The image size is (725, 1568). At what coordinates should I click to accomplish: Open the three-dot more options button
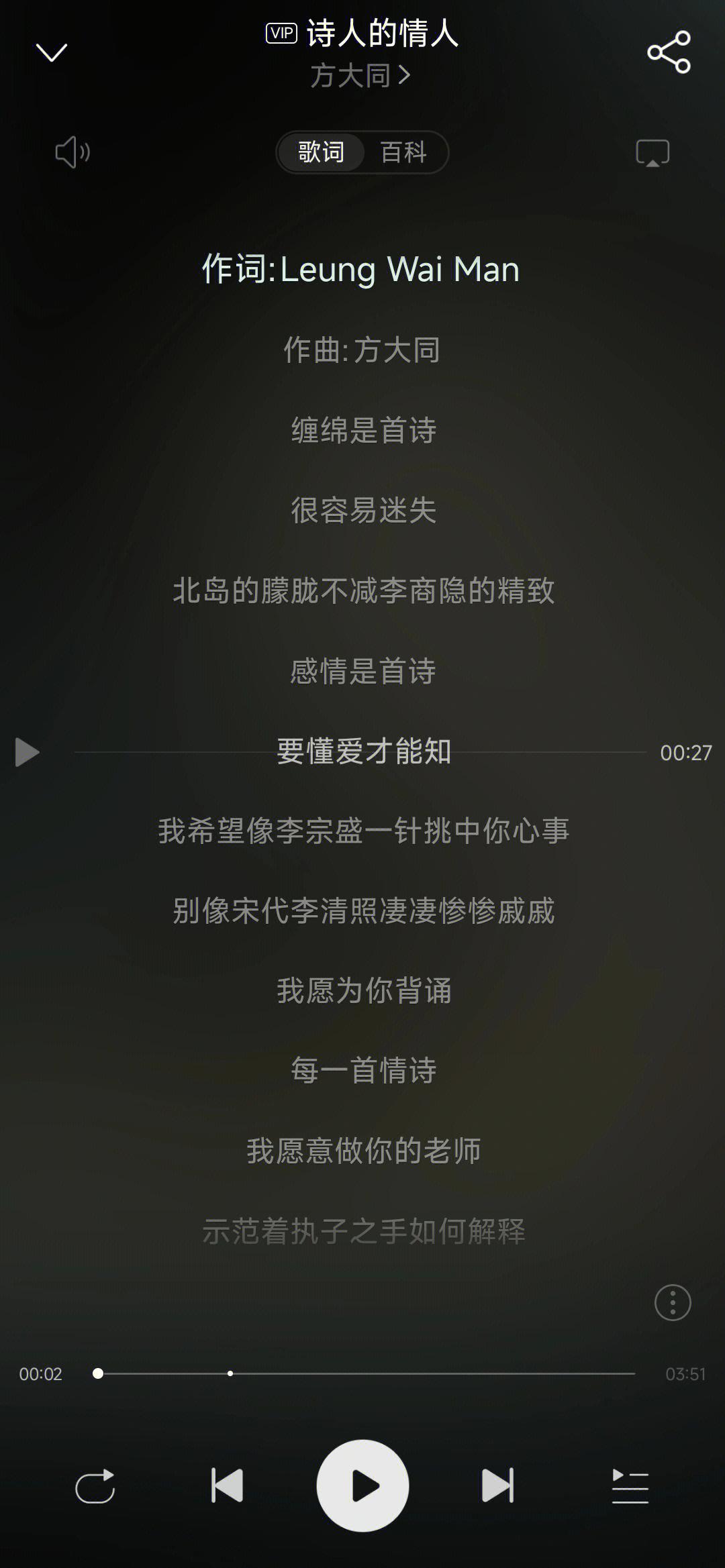tap(673, 1302)
